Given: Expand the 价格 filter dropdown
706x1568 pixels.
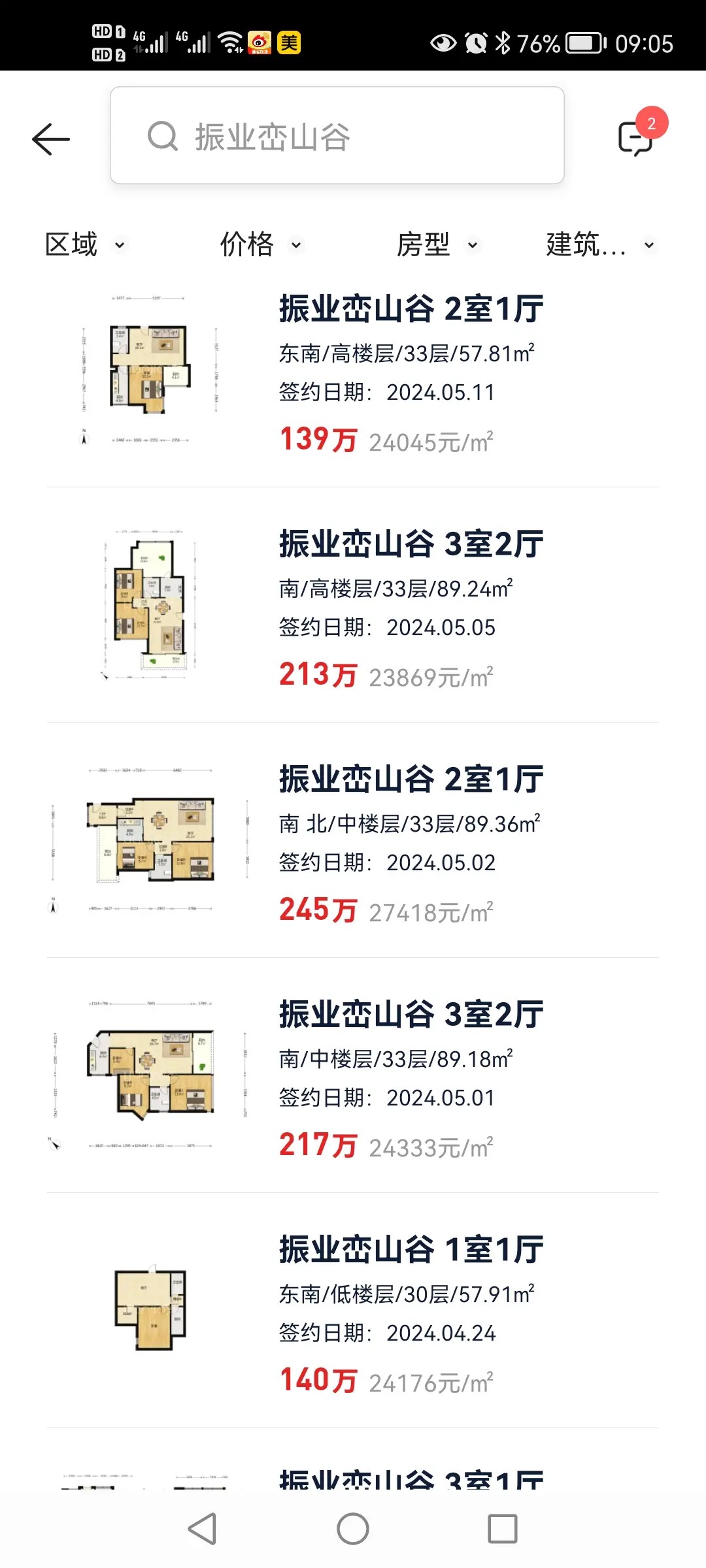Looking at the screenshot, I should tap(261, 245).
